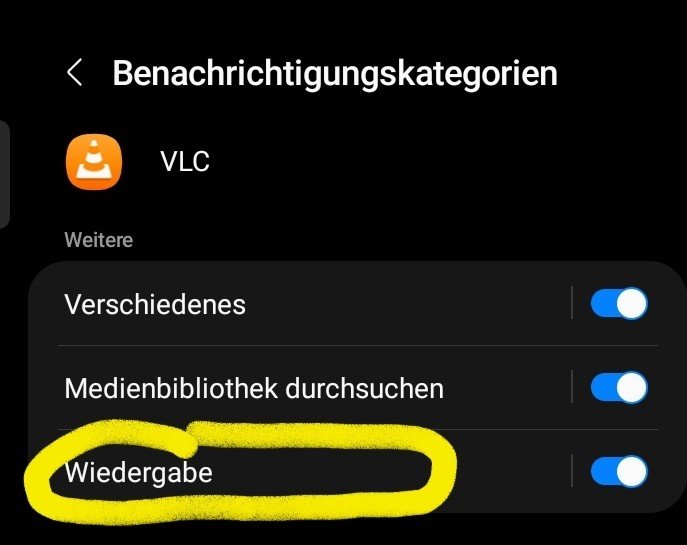This screenshot has width=687, height=545.
Task: Go back from Benachrichtigungskategorien
Action: click(x=74, y=73)
